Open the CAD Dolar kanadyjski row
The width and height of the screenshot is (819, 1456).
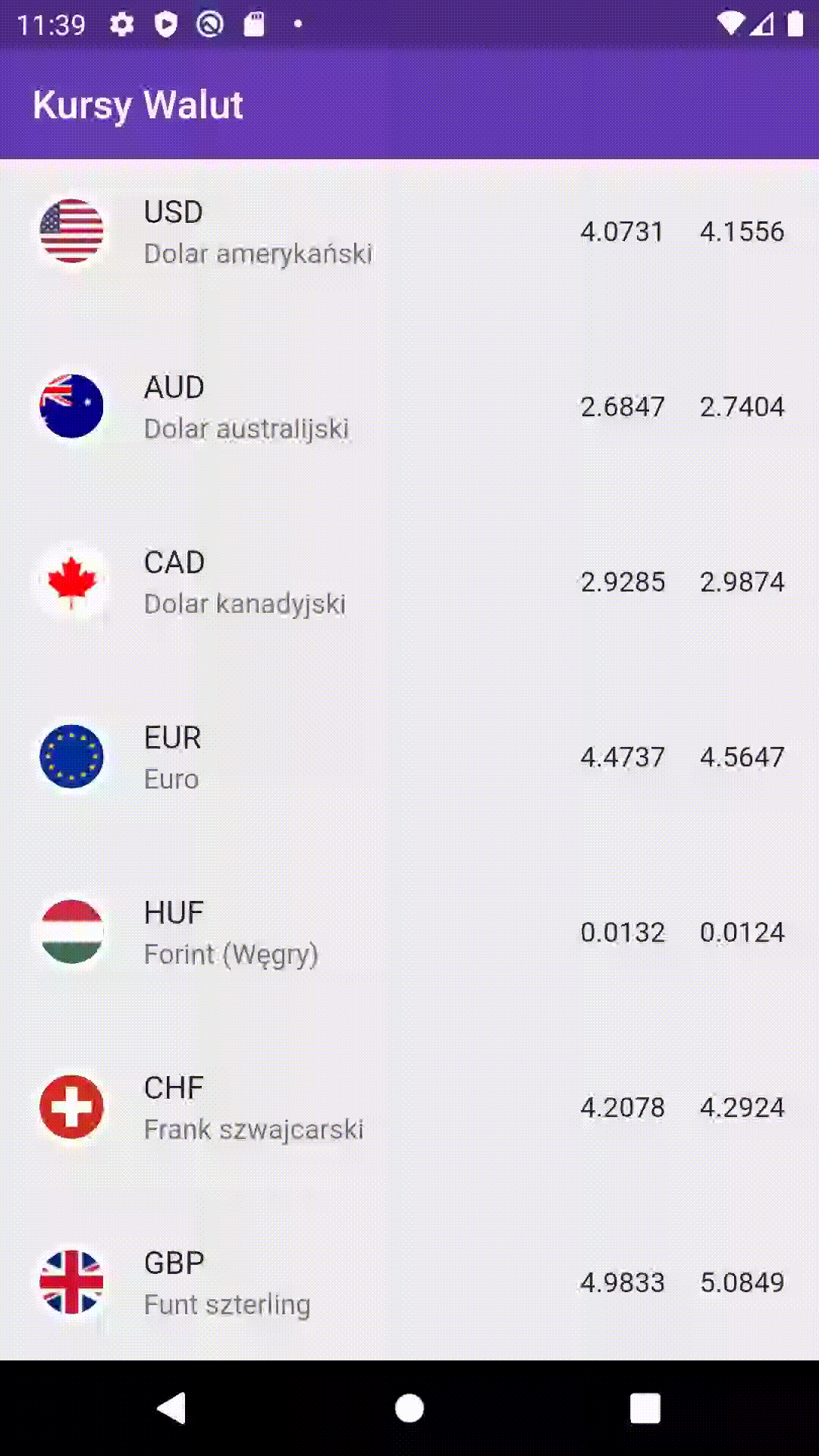[409, 582]
